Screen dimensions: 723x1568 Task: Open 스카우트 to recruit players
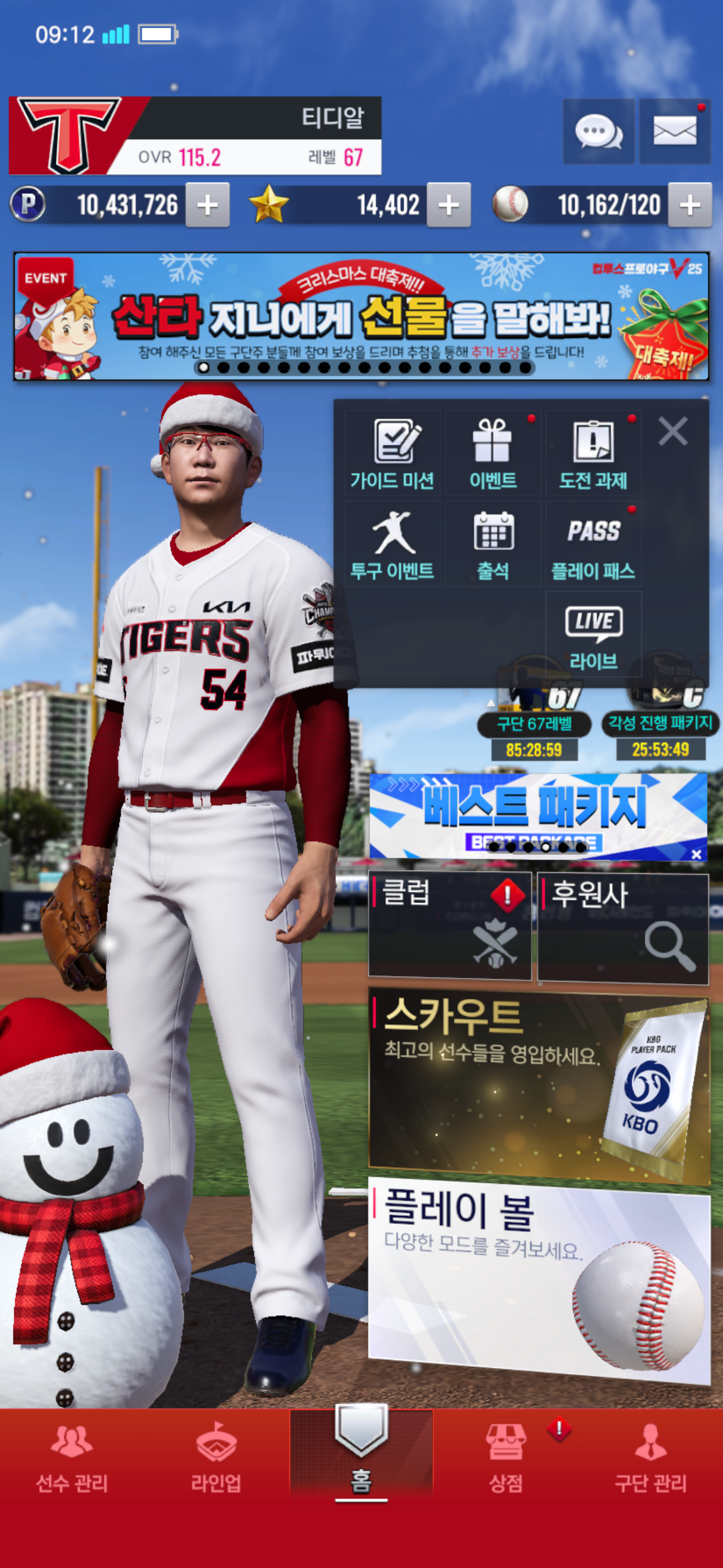coord(538,1084)
